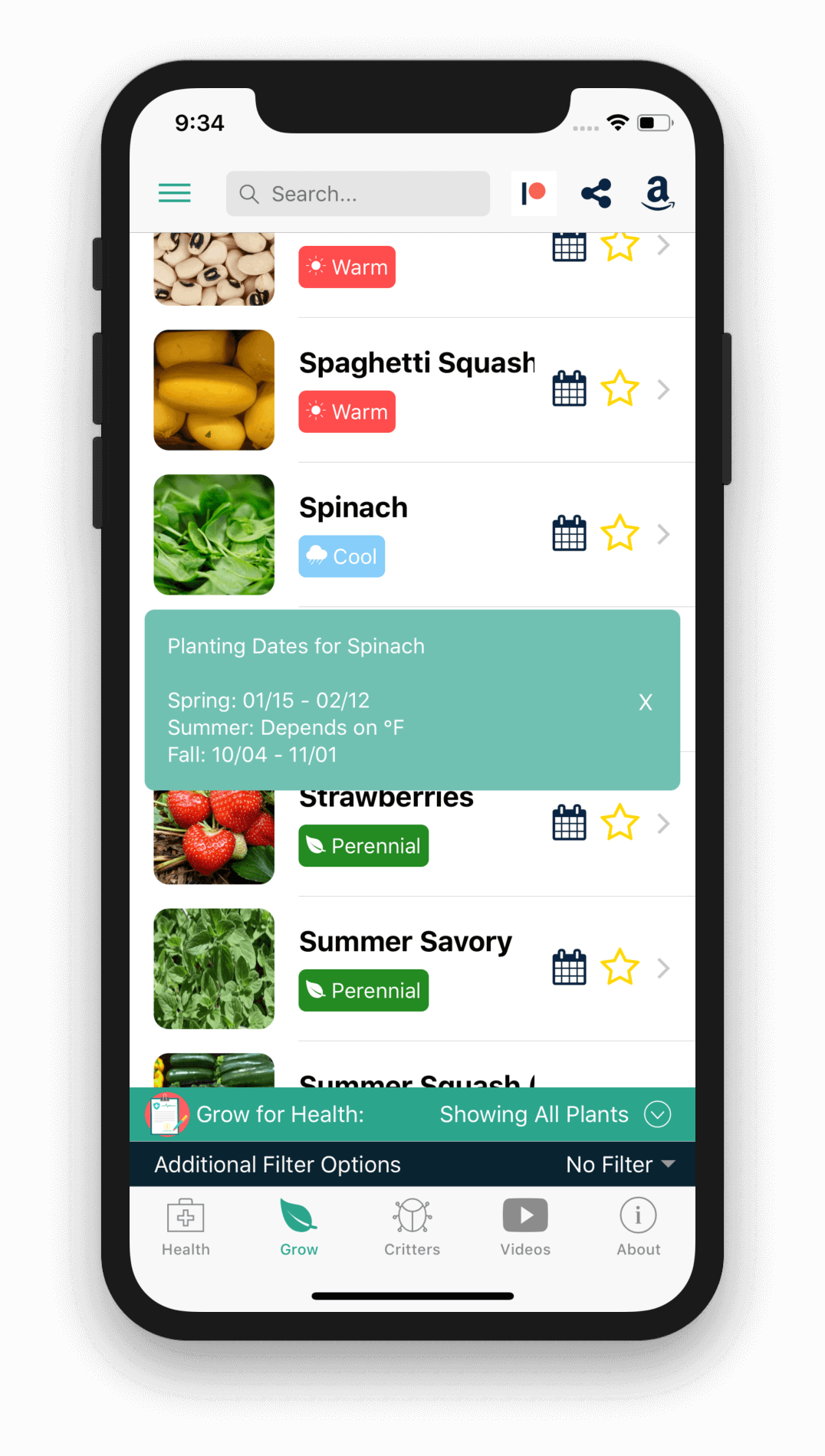825x1456 pixels.
Task: Open the Spinach details row
Action: 412,535
